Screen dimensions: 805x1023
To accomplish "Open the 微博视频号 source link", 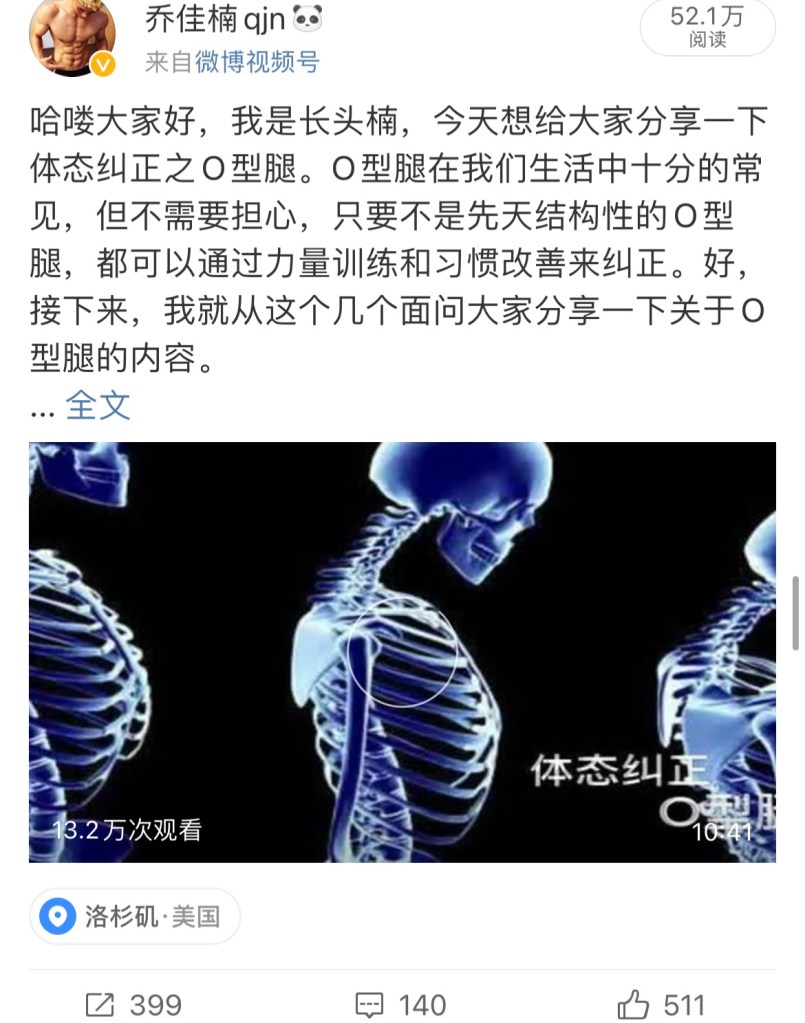I will click(x=257, y=62).
